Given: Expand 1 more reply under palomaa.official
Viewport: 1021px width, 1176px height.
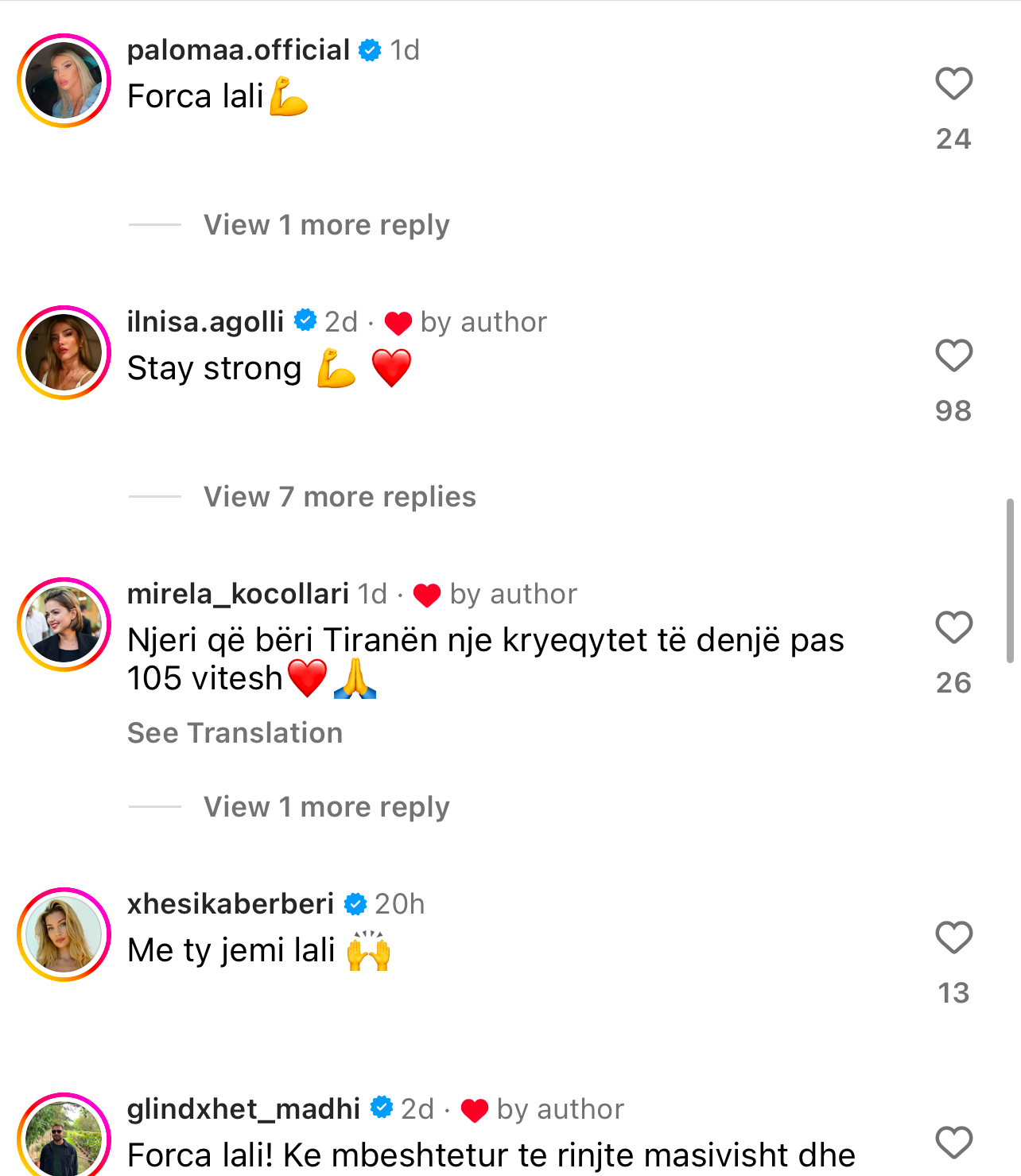Looking at the screenshot, I should [326, 225].
